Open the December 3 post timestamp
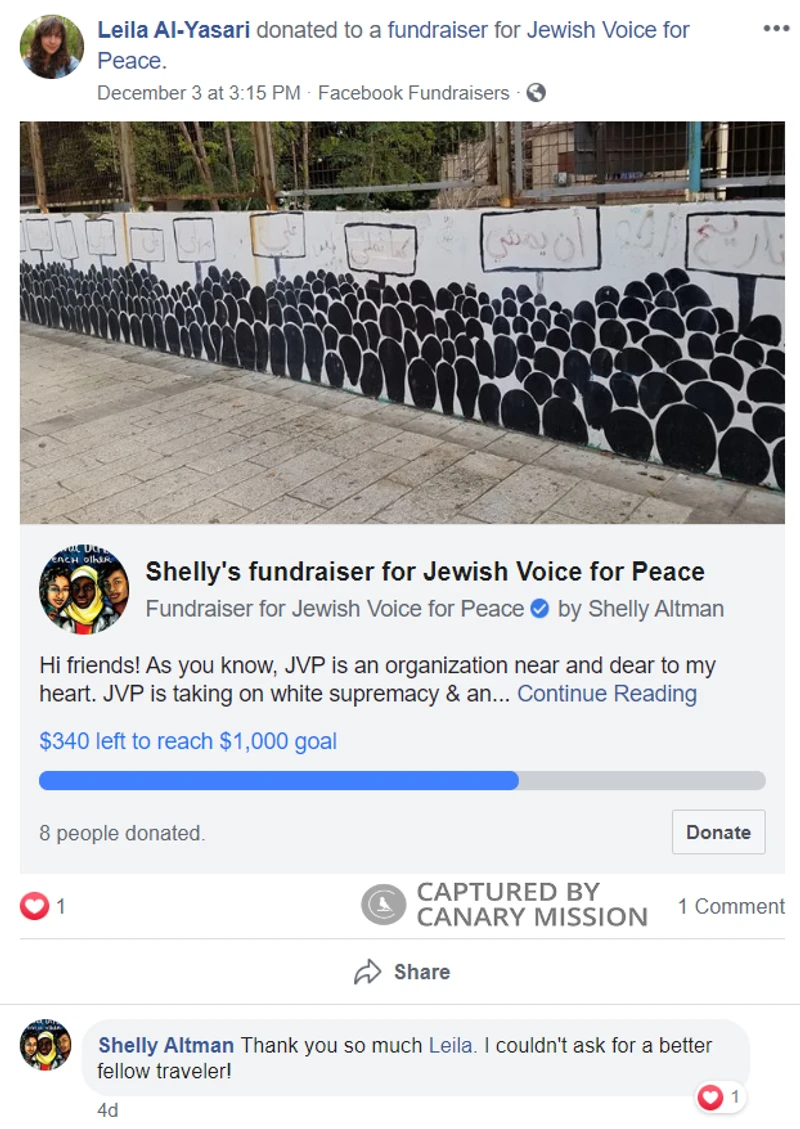Screen dimensions: 800x1129 click(x=198, y=93)
